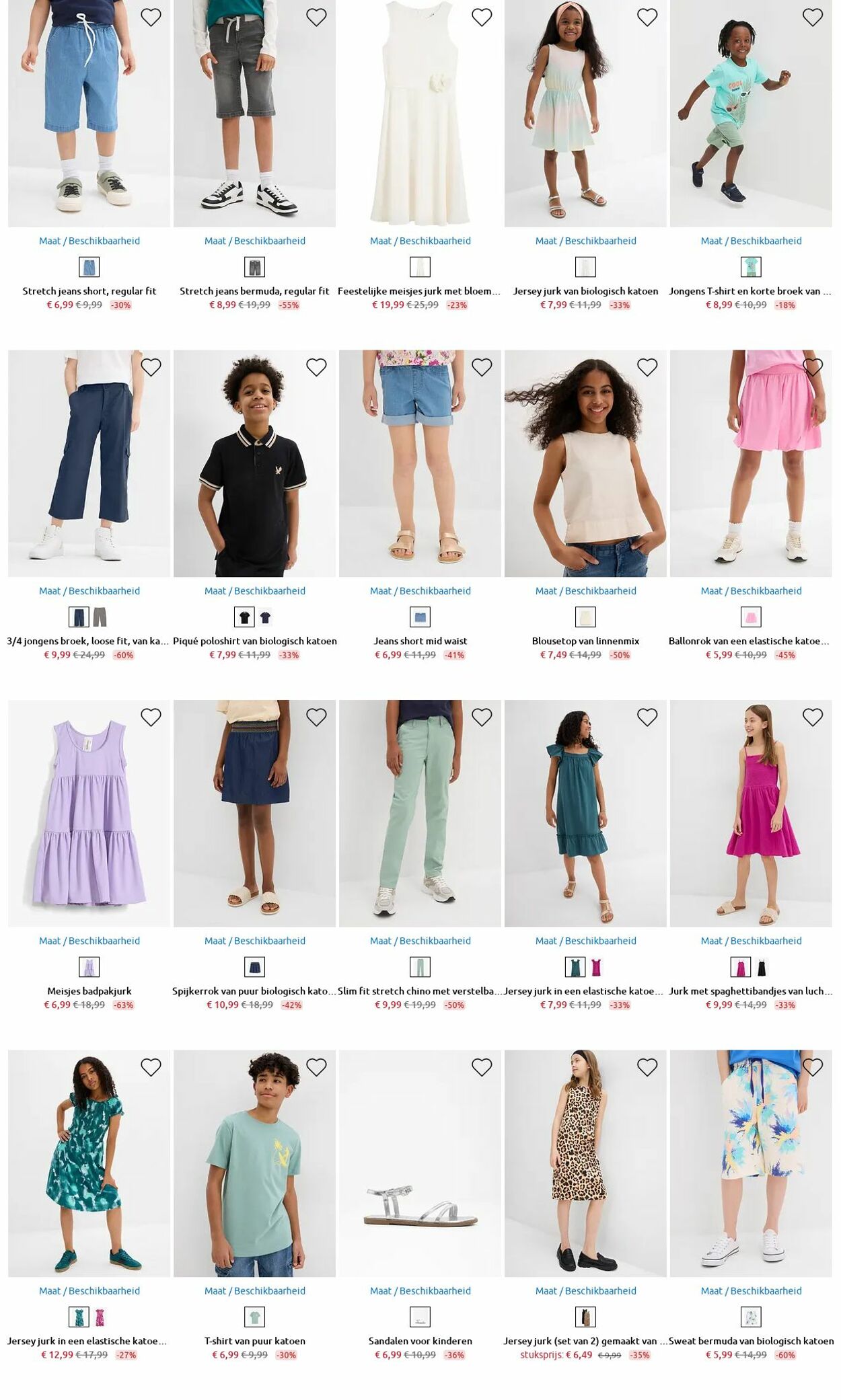The image size is (841, 1400).
Task: Add Ballonrok to wishlist
Action: (813, 367)
